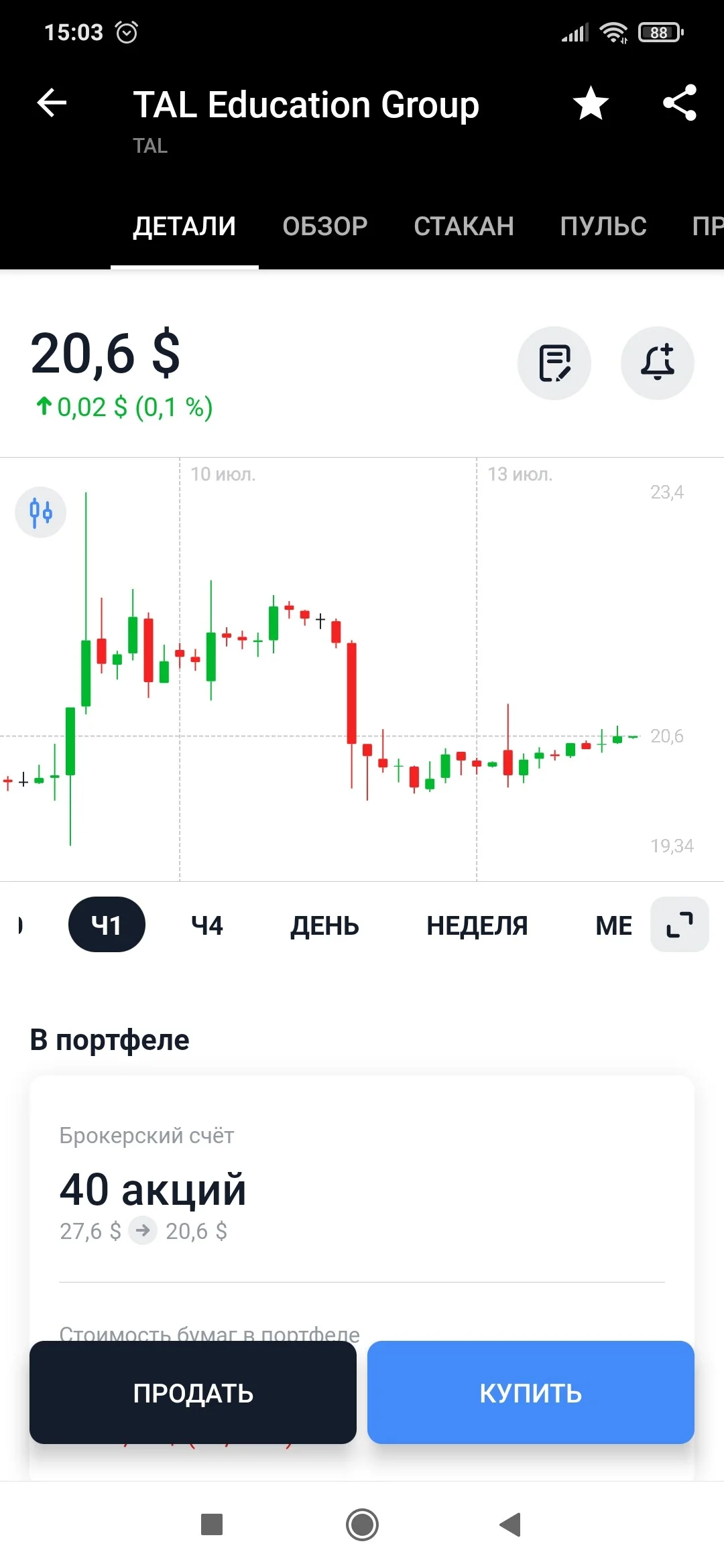Image resolution: width=724 pixels, height=1568 pixels.
Task: Tap ПРОДАТЬ to sell shares
Action: [x=193, y=1392]
